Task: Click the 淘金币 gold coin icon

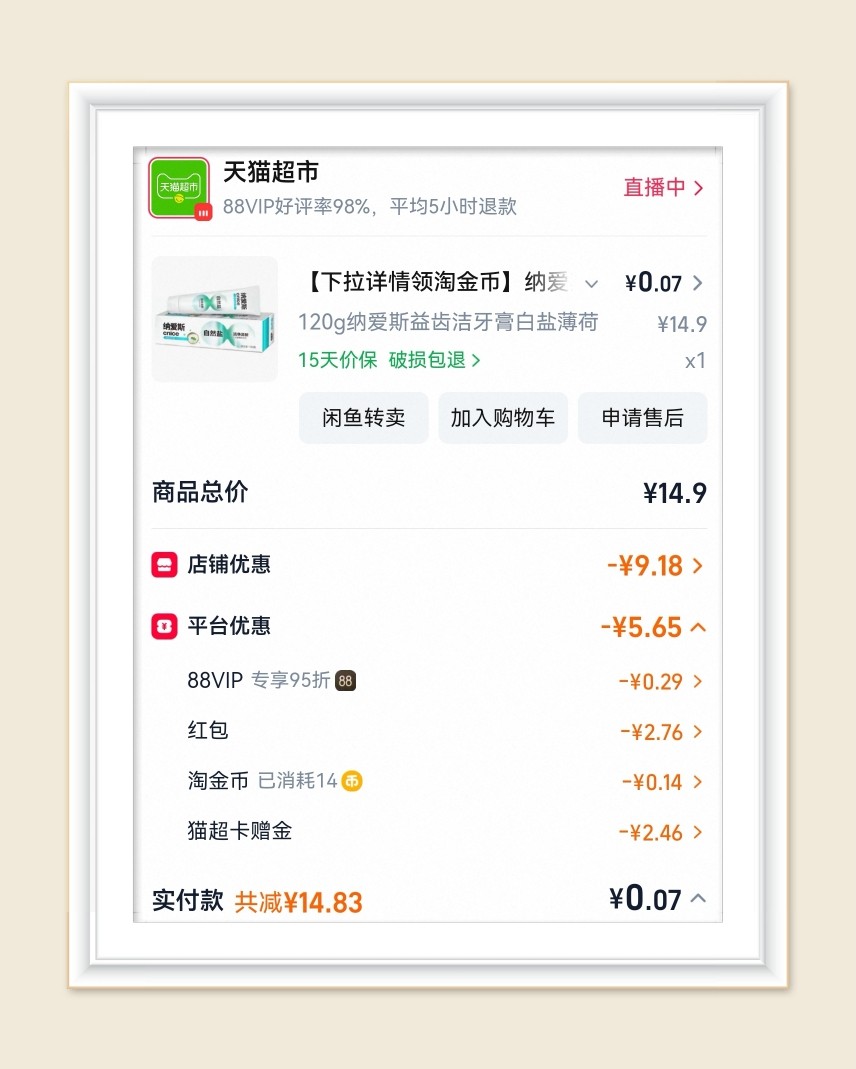Action: tap(350, 781)
